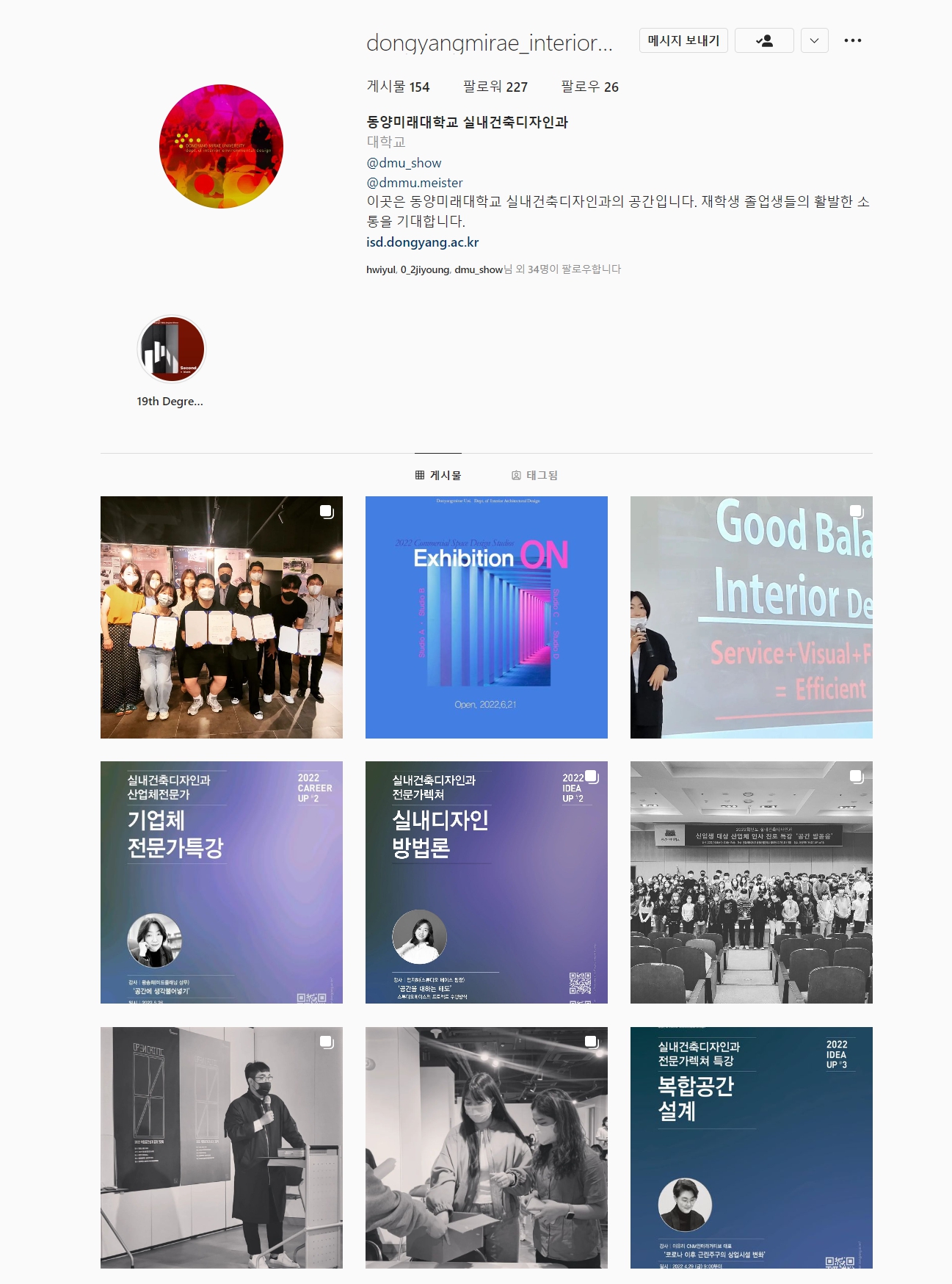This screenshot has height=1284, width=952.
Task: Open the three-dot options menu
Action: click(x=852, y=41)
